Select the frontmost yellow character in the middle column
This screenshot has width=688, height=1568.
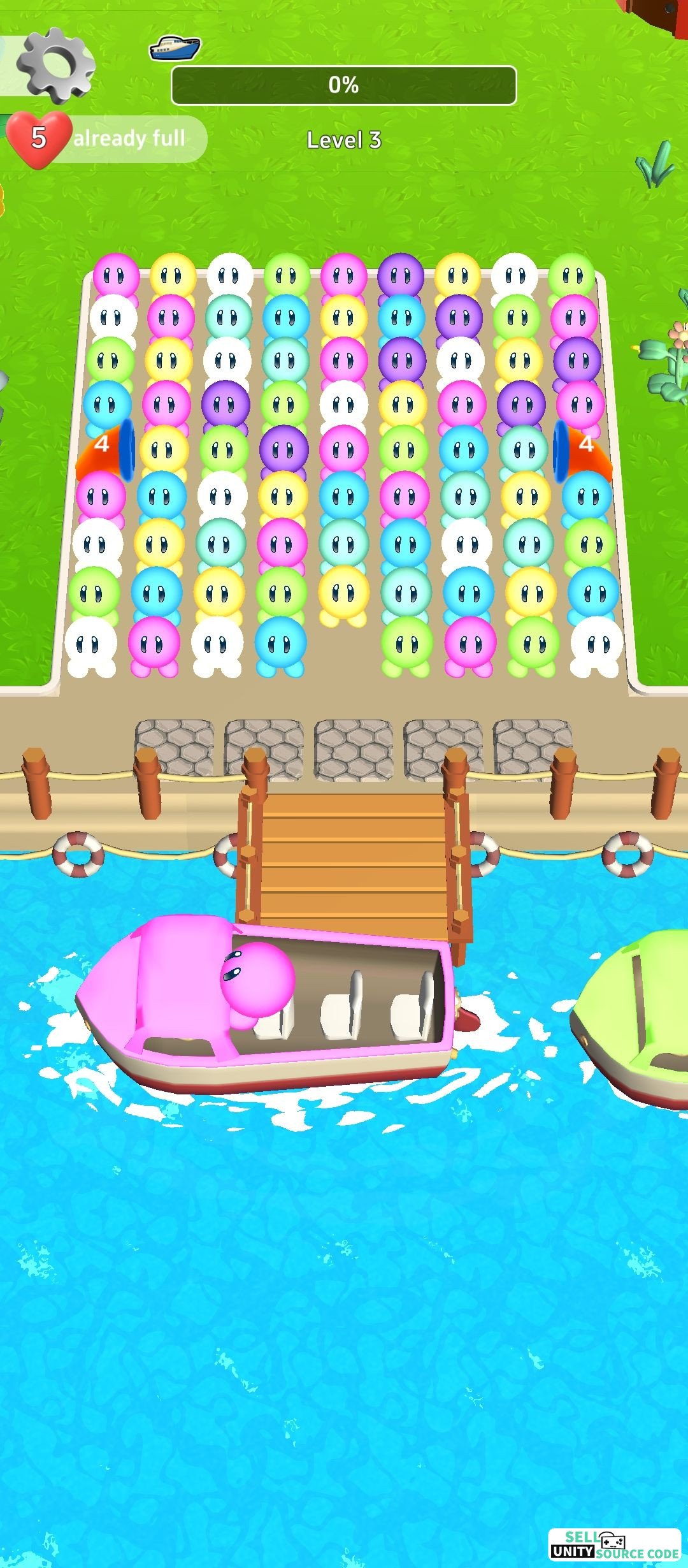click(343, 595)
